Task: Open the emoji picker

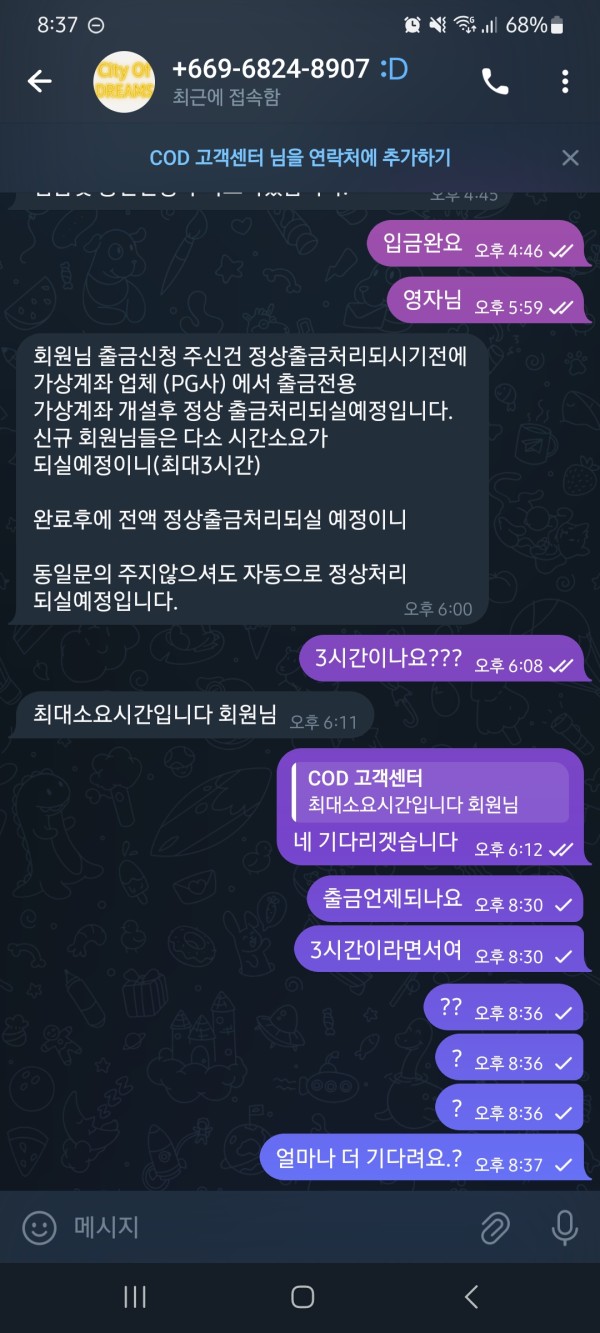Action: tap(39, 1227)
